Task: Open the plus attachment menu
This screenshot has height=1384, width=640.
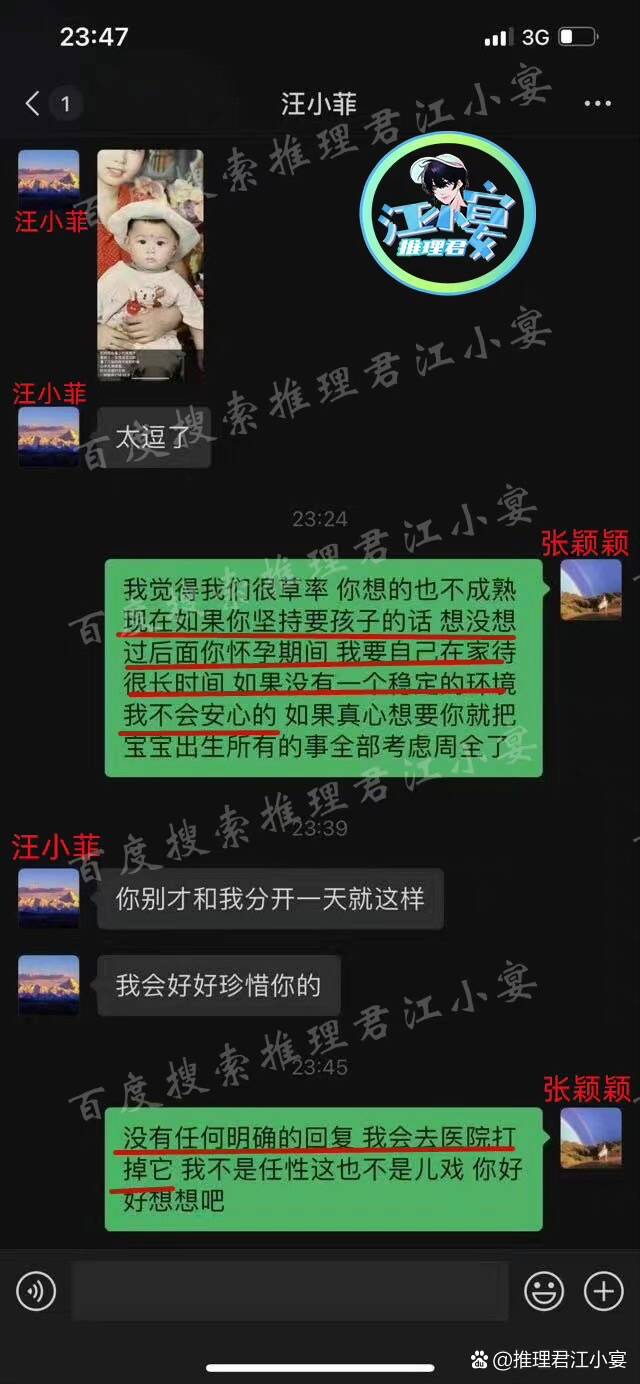Action: point(603,1292)
